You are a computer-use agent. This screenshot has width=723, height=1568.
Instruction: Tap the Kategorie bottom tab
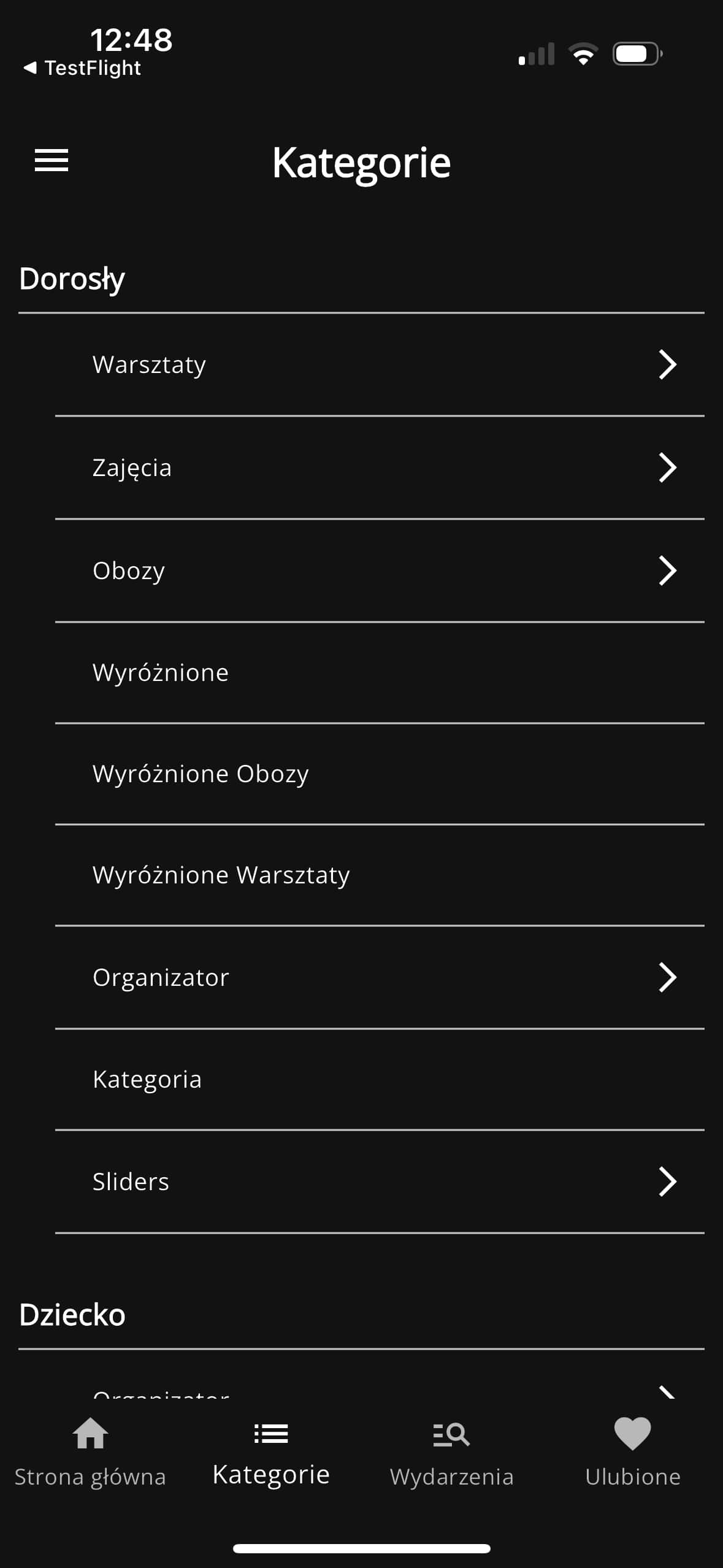tap(271, 1453)
